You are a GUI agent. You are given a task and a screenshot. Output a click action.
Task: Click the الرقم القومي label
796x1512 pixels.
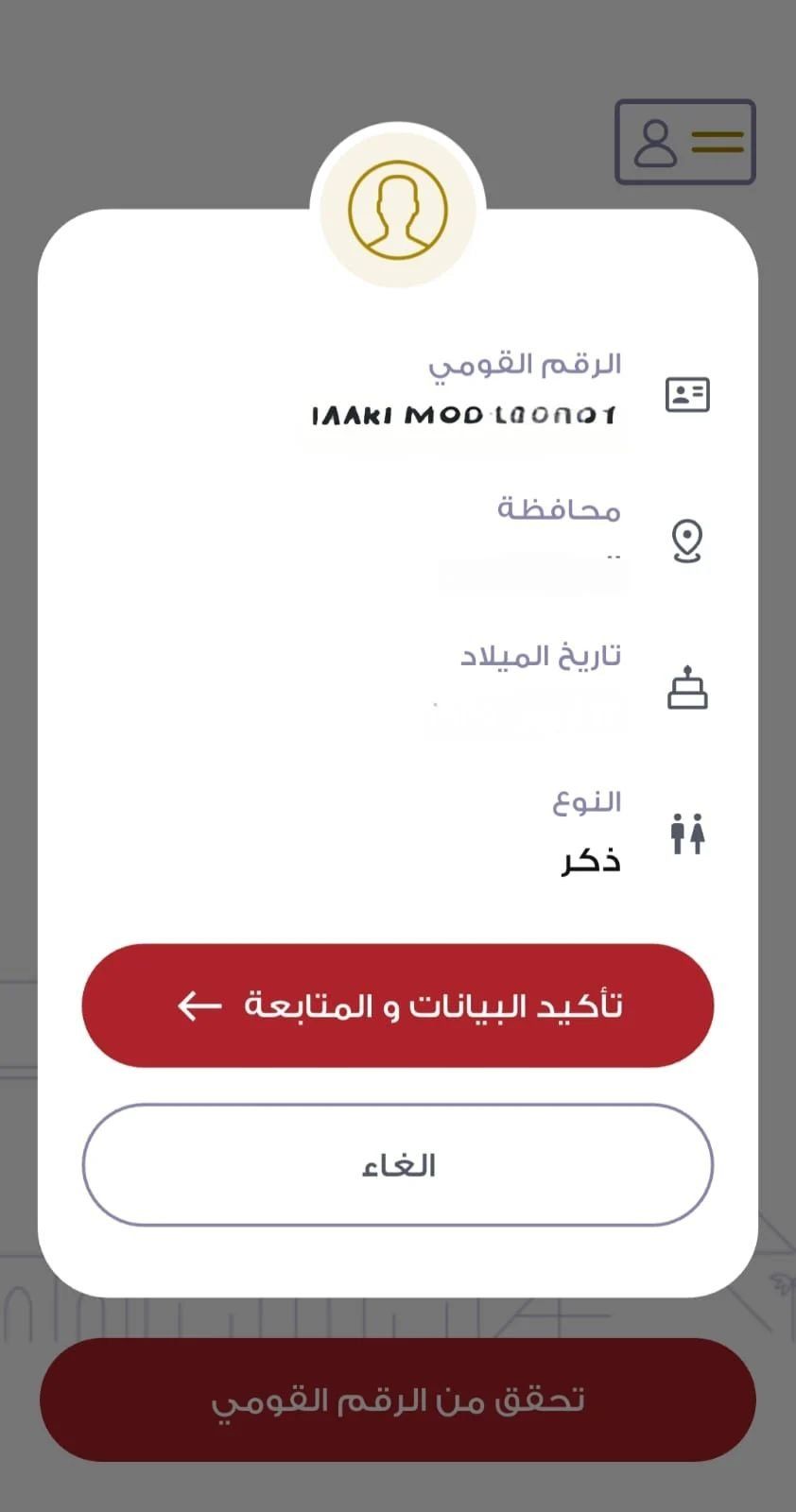(528, 364)
